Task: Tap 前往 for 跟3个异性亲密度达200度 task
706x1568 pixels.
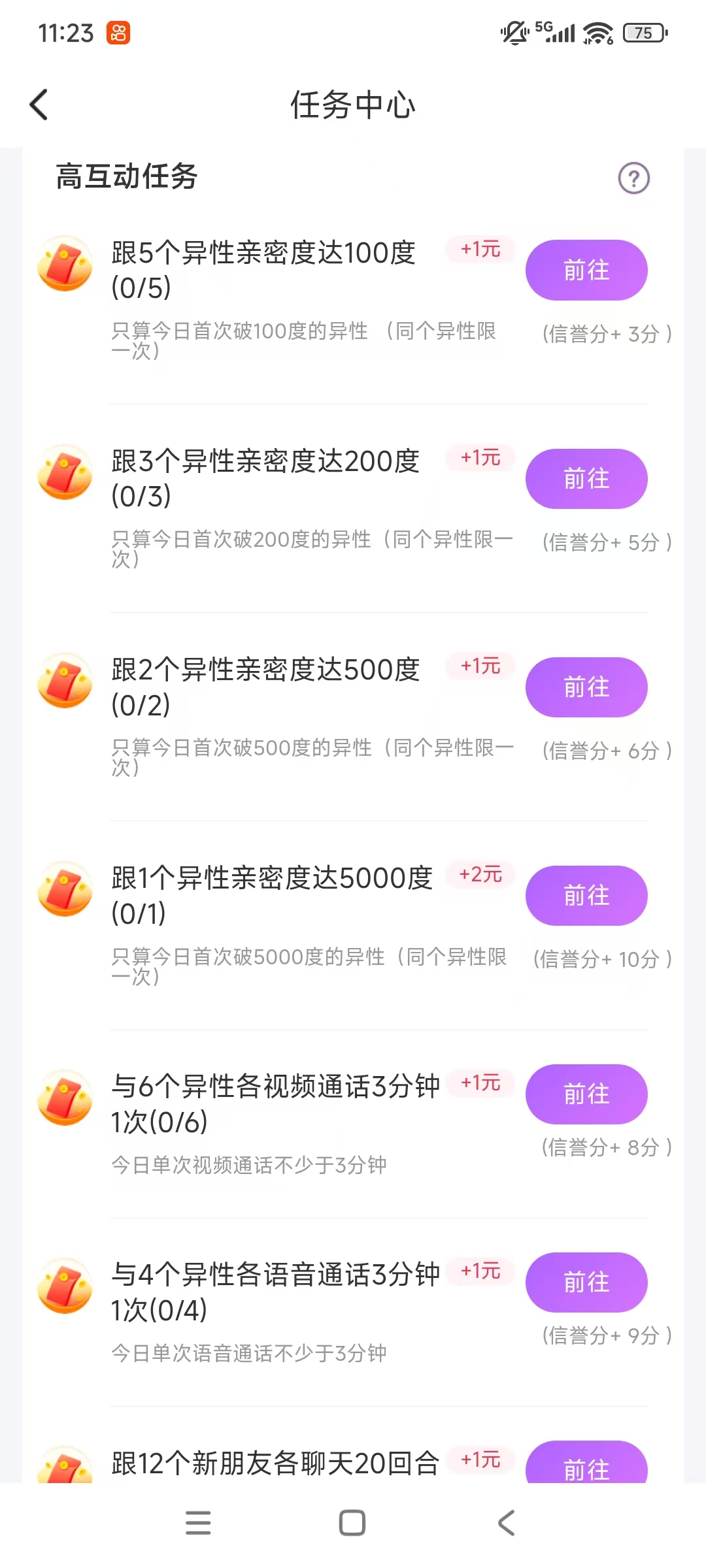Action: (586, 479)
